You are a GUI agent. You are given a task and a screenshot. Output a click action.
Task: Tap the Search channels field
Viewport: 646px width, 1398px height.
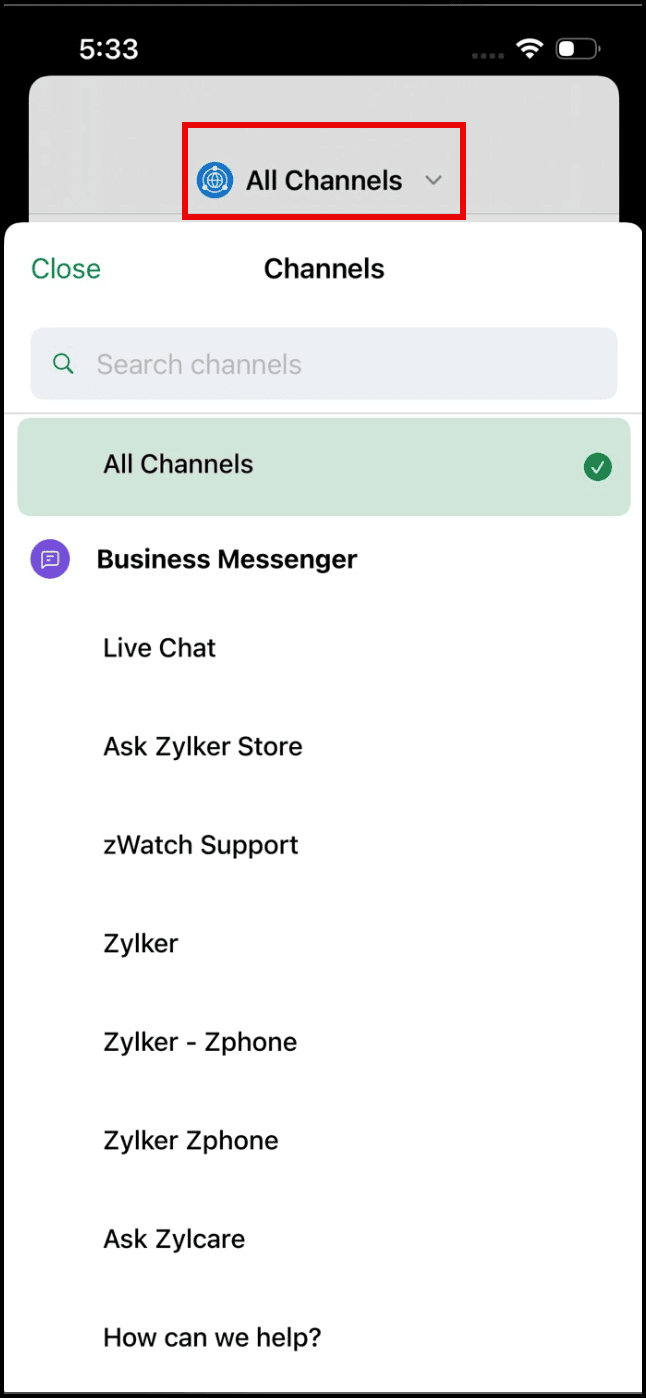point(323,364)
